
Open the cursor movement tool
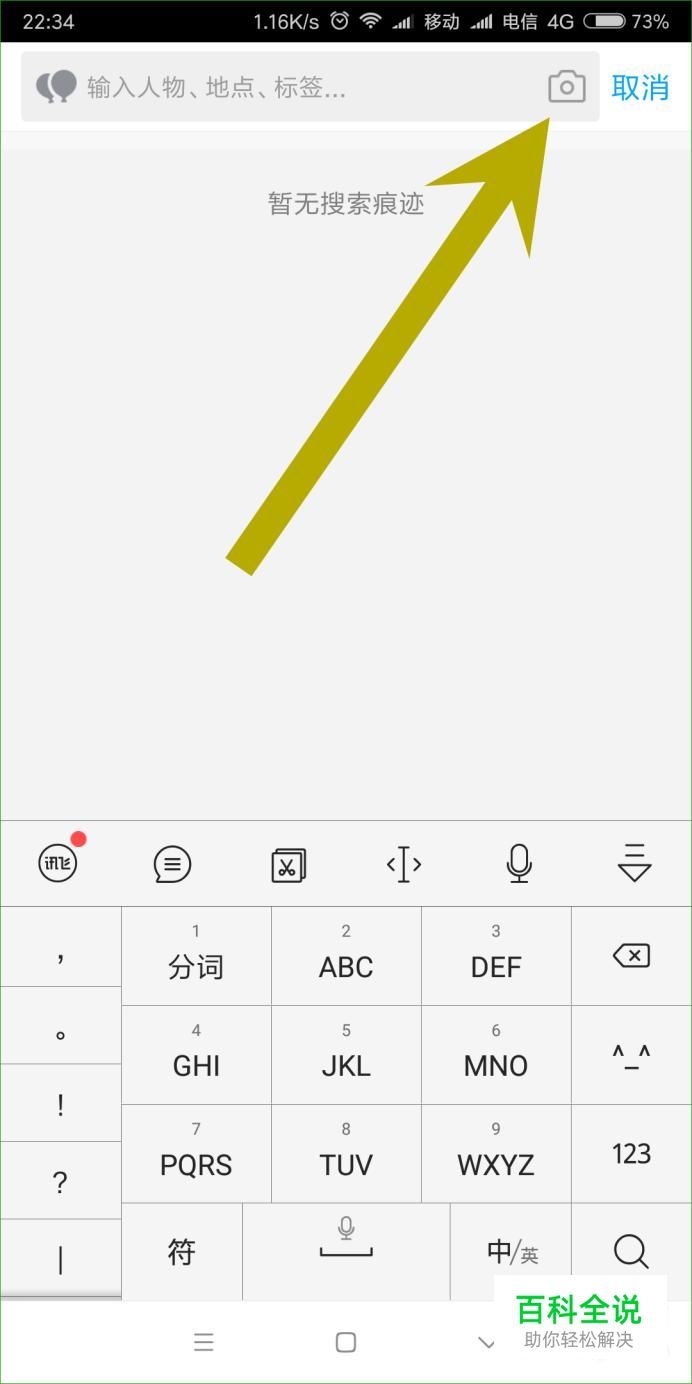(403, 864)
